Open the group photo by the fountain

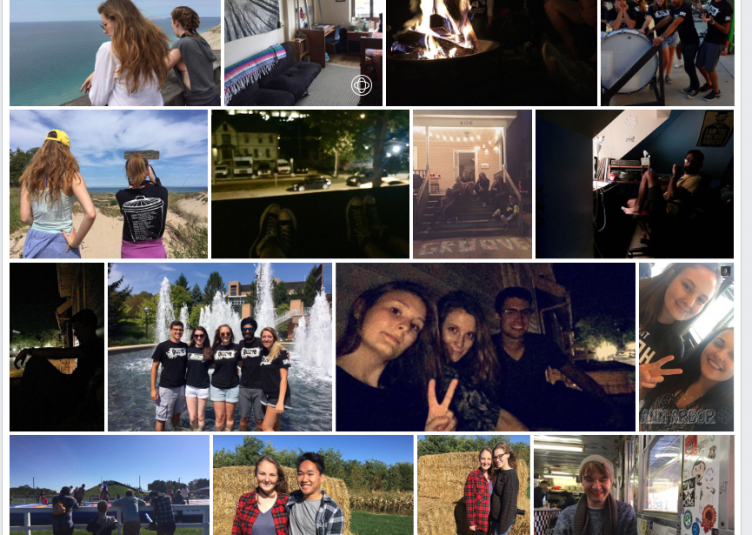click(220, 347)
